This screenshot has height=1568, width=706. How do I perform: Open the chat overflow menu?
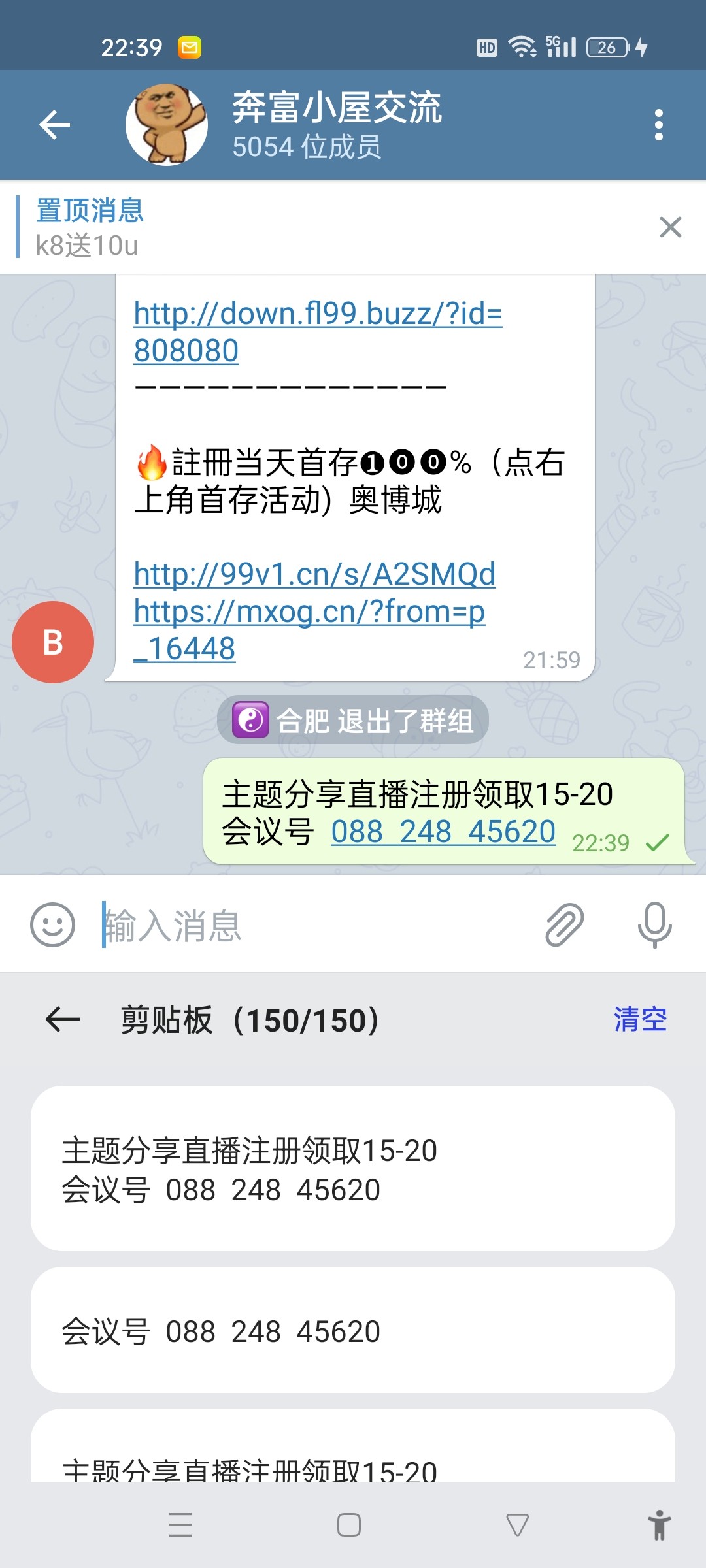point(658,125)
